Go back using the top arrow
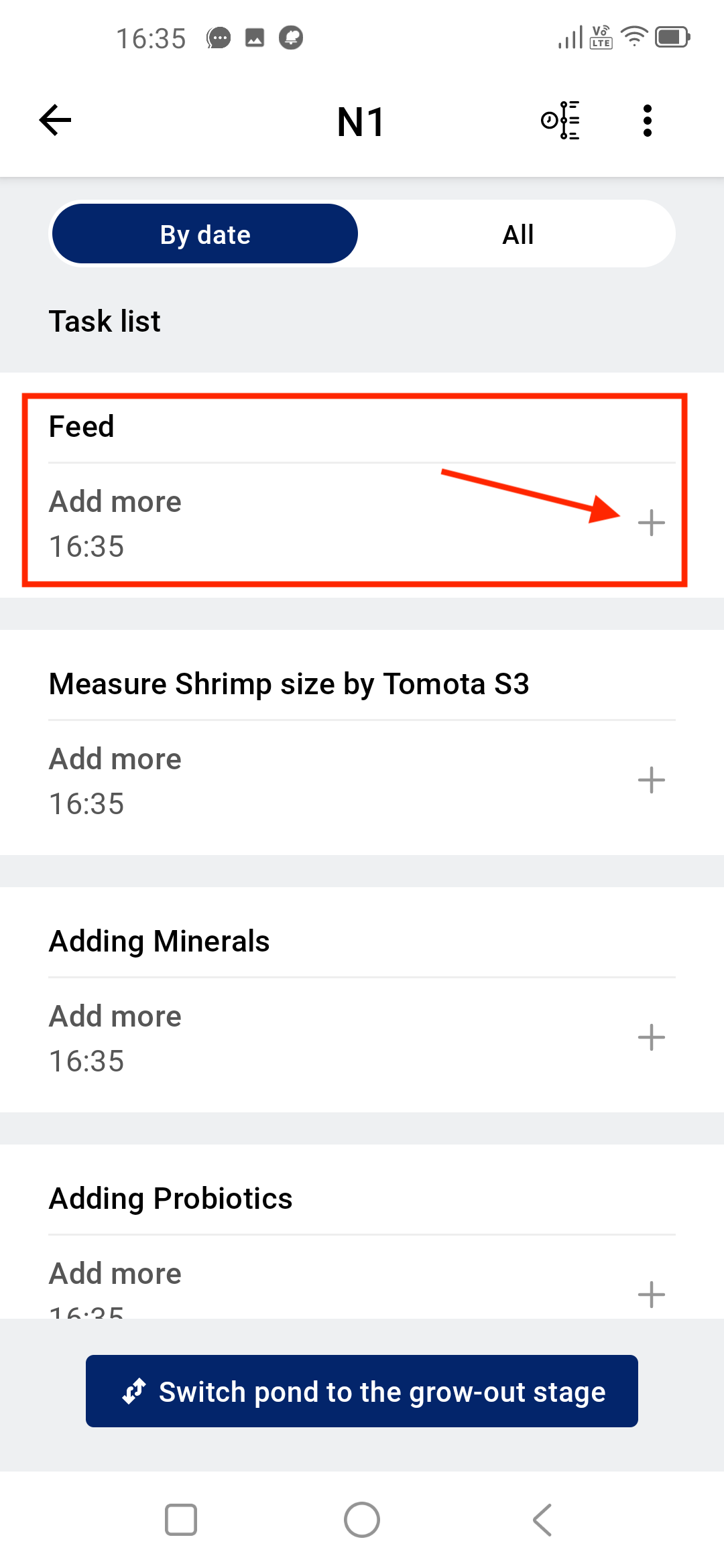The height and width of the screenshot is (1568, 724). [x=55, y=121]
